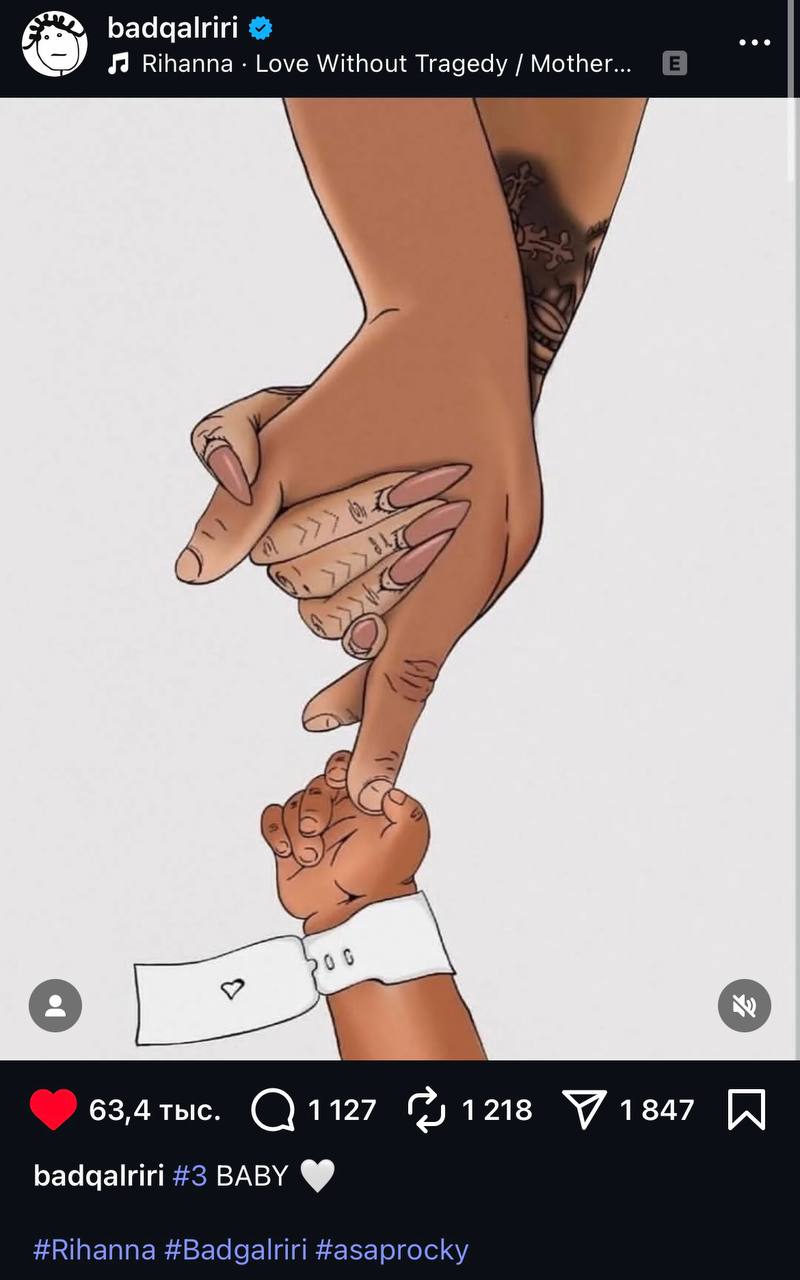Unmute the video sound

point(744,1005)
